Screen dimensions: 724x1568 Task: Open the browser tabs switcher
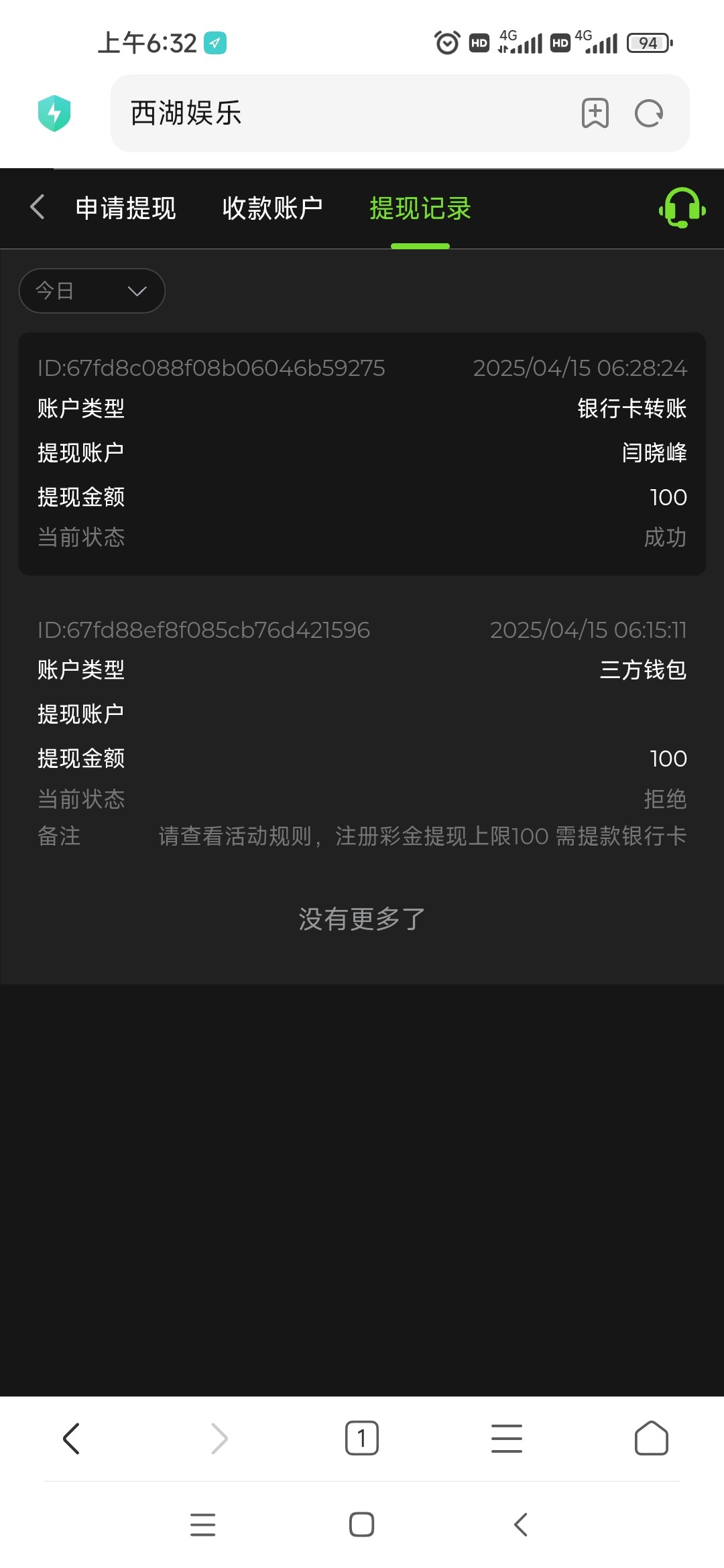pos(362,1439)
